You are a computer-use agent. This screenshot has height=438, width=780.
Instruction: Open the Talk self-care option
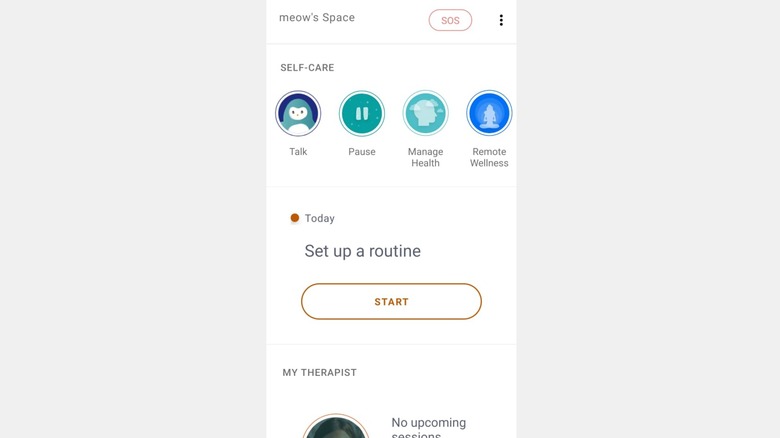[x=298, y=114]
